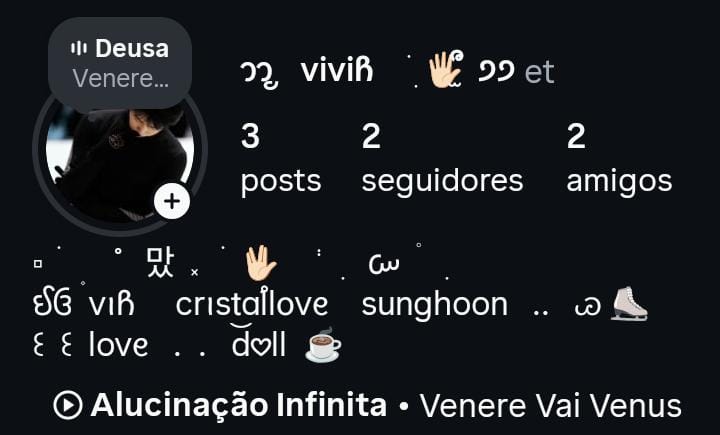
Task: Open the seguidores list
Action: [442, 160]
